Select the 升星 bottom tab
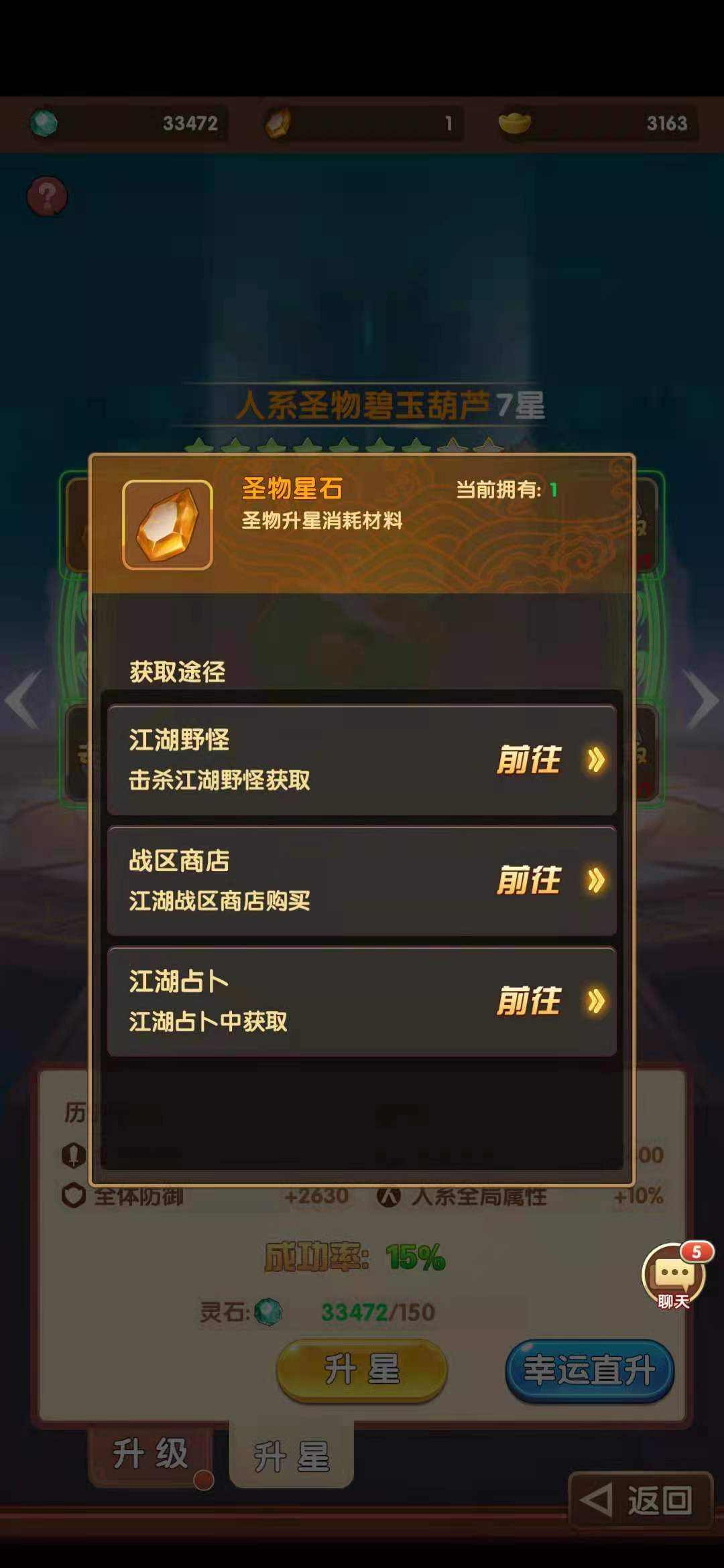Viewport: 724px width, 1568px height. click(x=291, y=1457)
